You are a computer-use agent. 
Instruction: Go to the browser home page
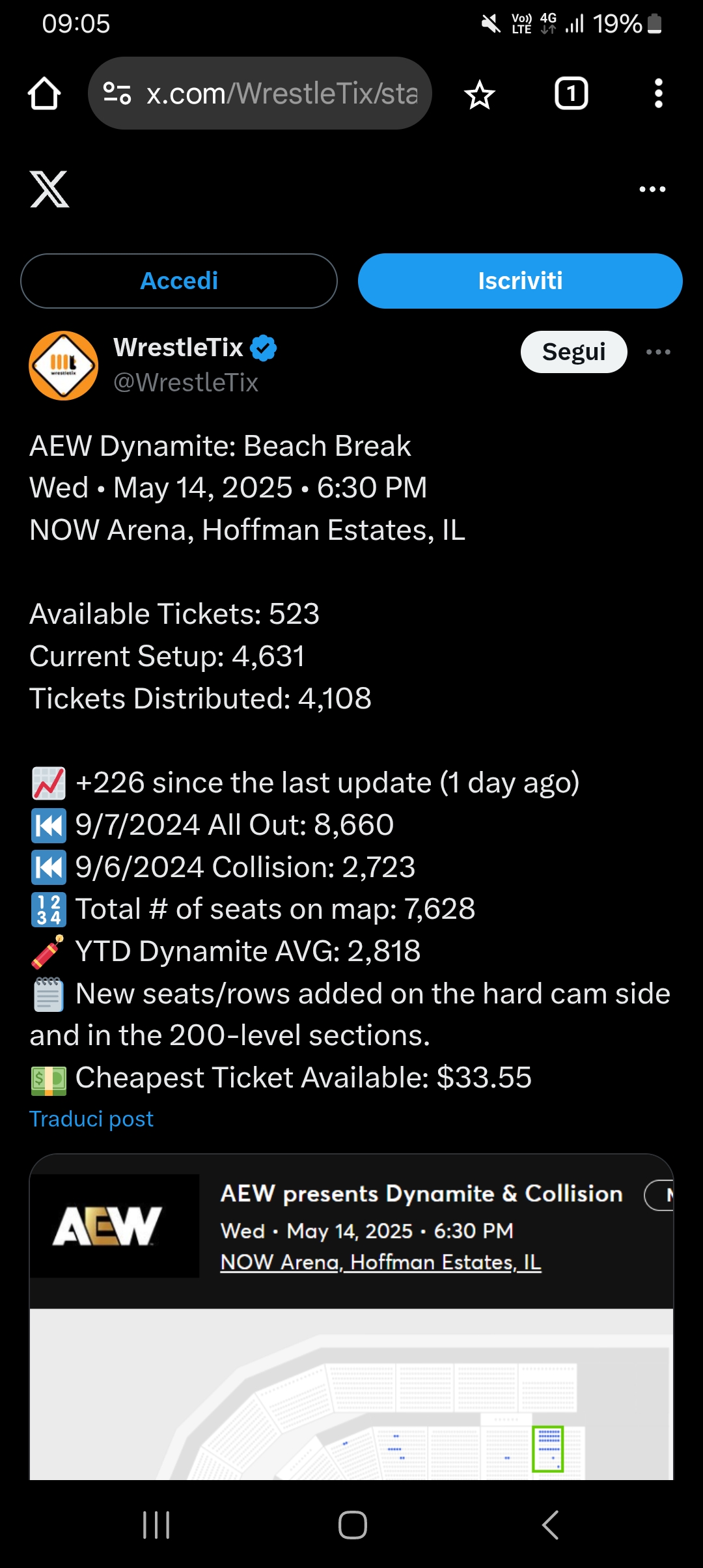(x=44, y=94)
